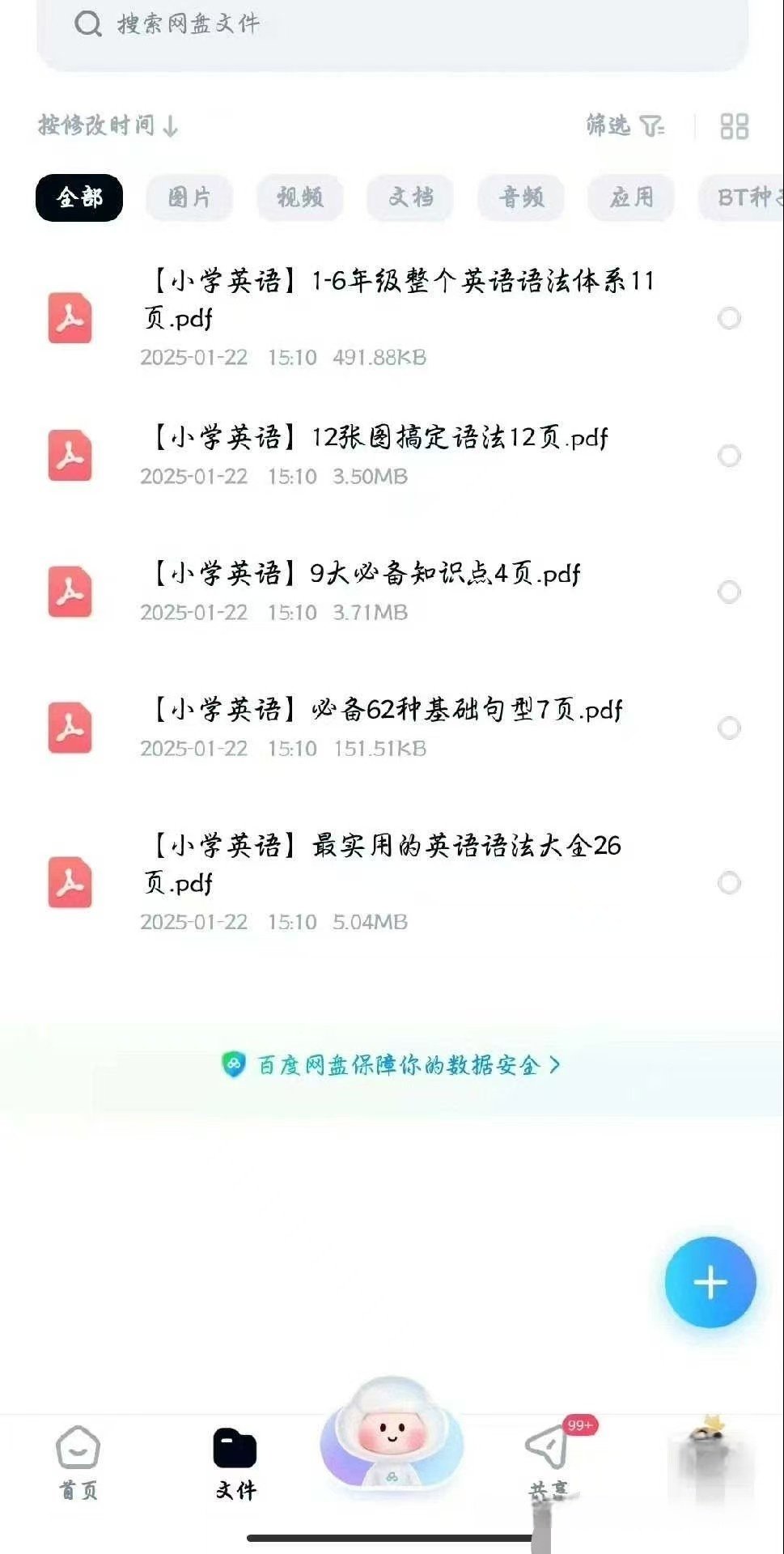Select the checkbox of 9大必备知识点4页.pdf
Viewport: 784px width, 1554px height.
click(729, 592)
